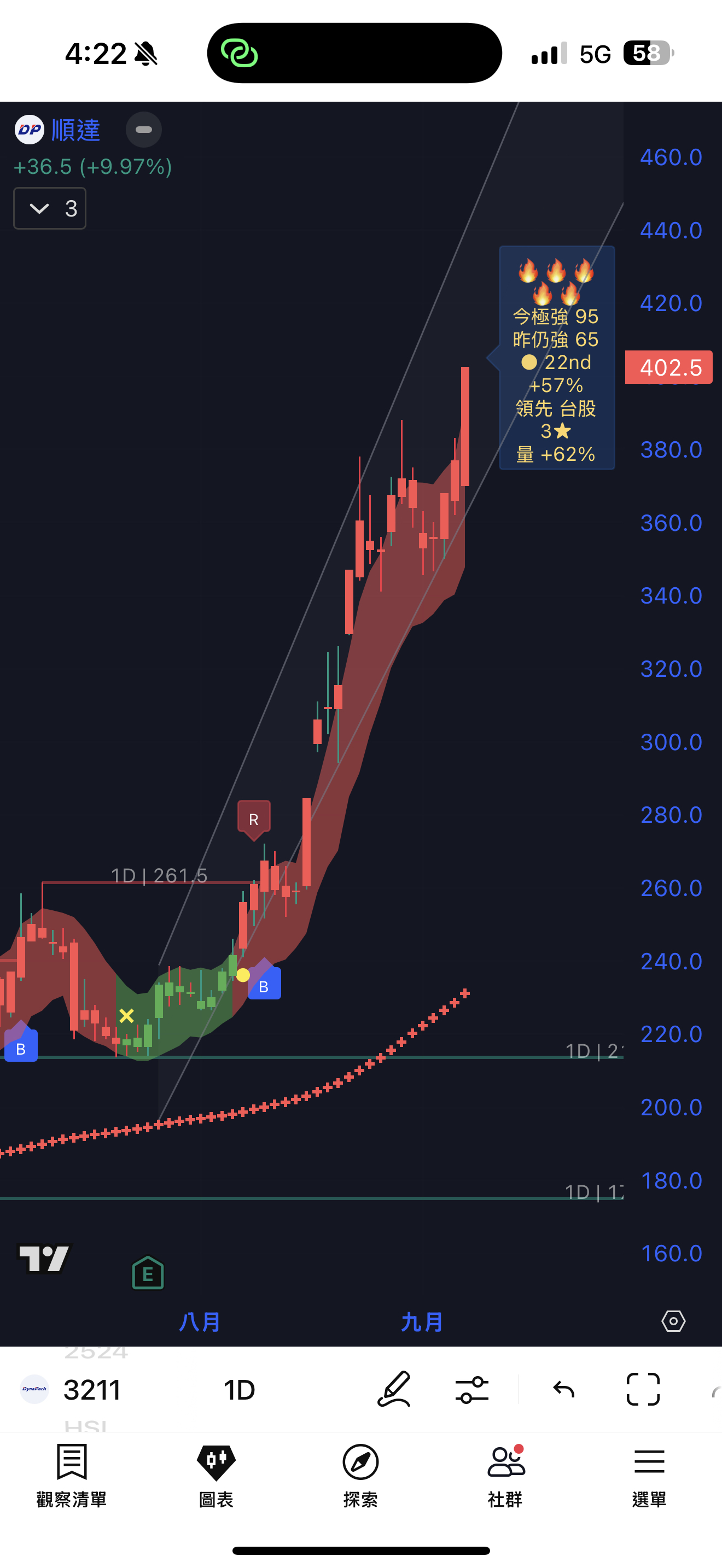Image resolution: width=722 pixels, height=1568 pixels.
Task: Open chart scale settings hexagon icon
Action: click(x=673, y=1321)
